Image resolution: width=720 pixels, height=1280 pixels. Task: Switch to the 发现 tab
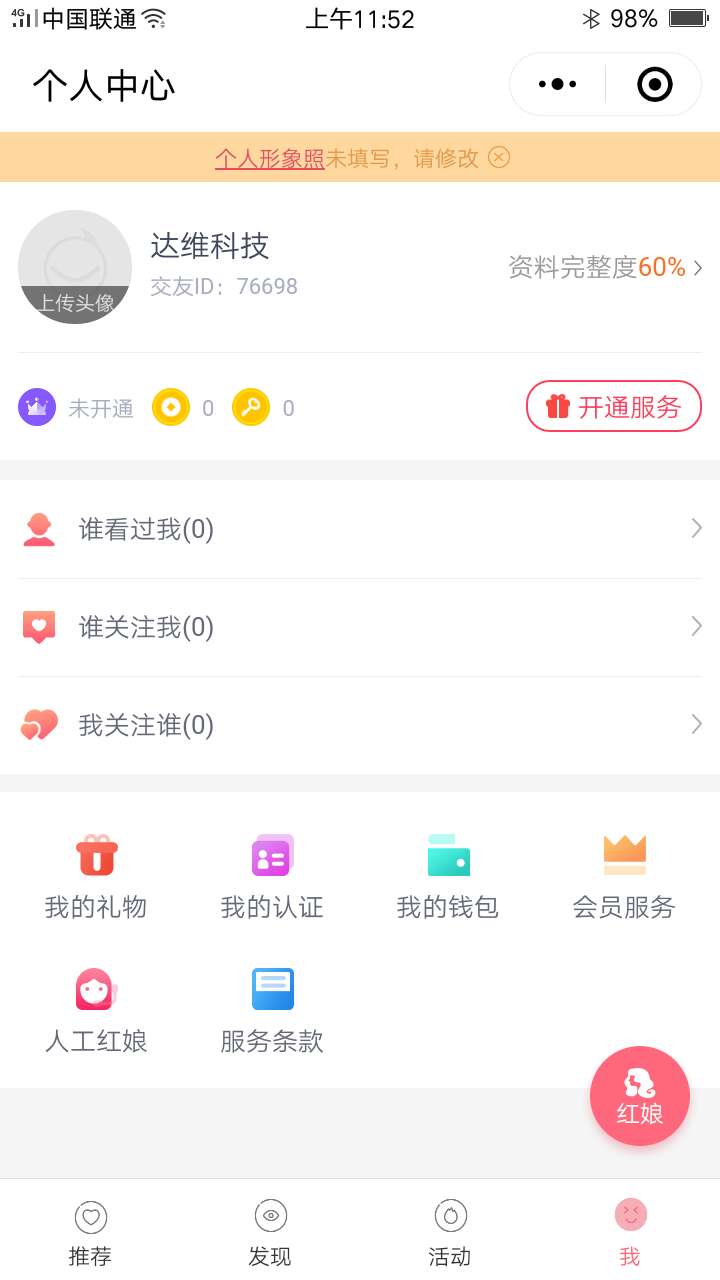point(270,1230)
